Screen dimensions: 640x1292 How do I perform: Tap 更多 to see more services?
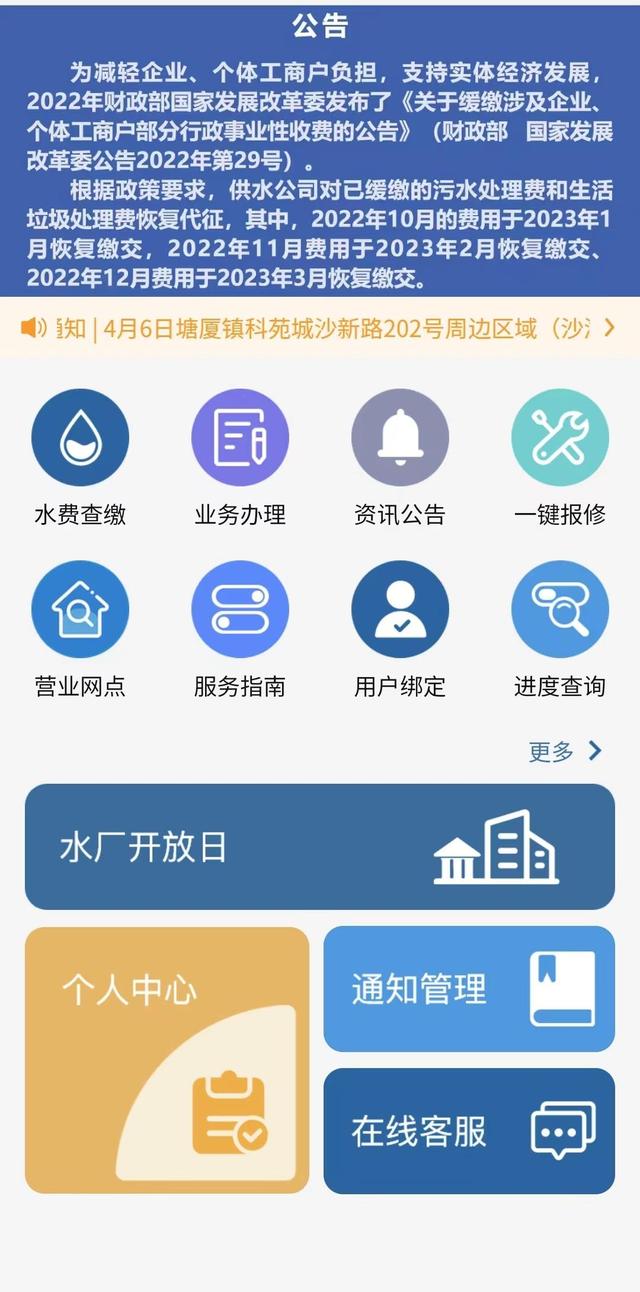click(x=565, y=751)
